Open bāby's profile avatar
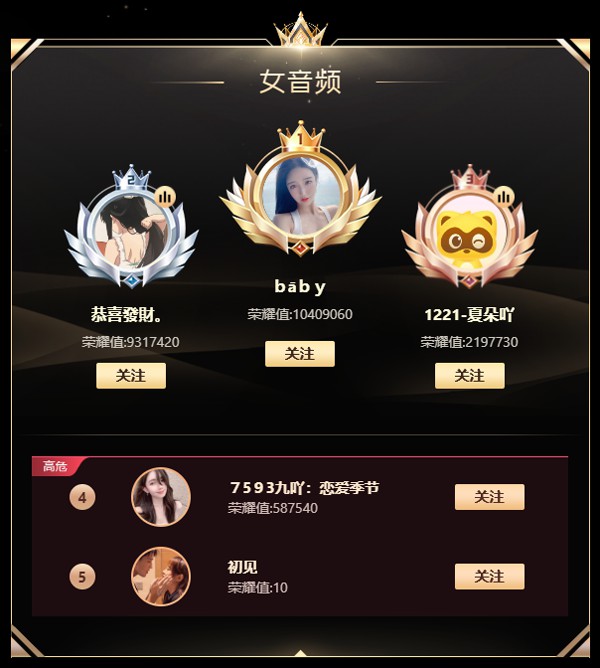600x668 pixels. tap(300, 193)
